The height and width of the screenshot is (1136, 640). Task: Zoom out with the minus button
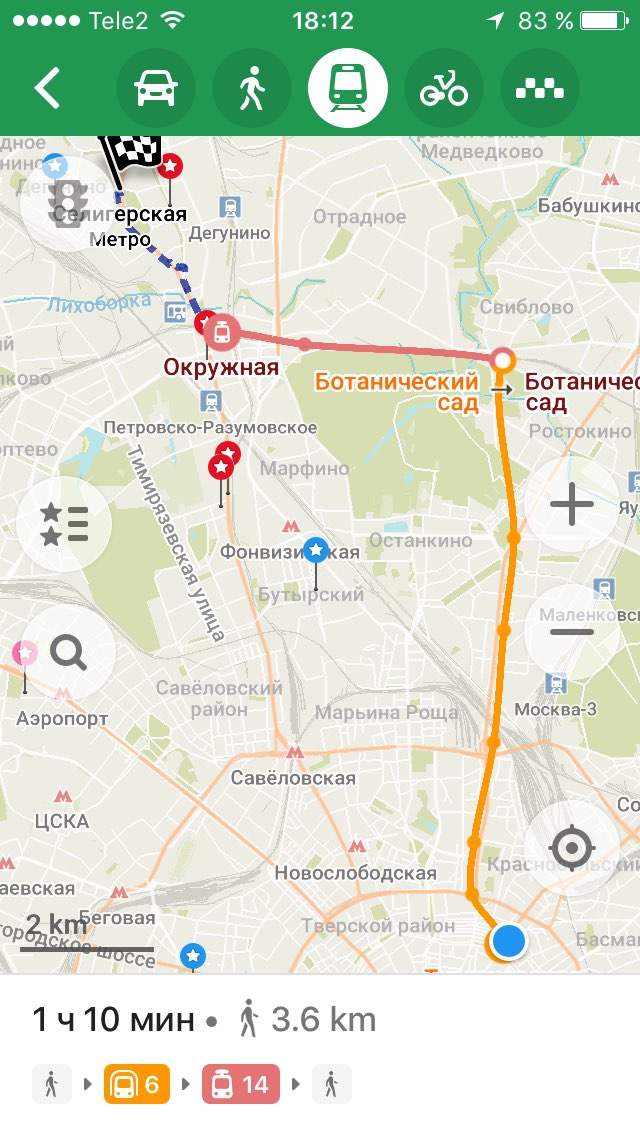(x=572, y=632)
